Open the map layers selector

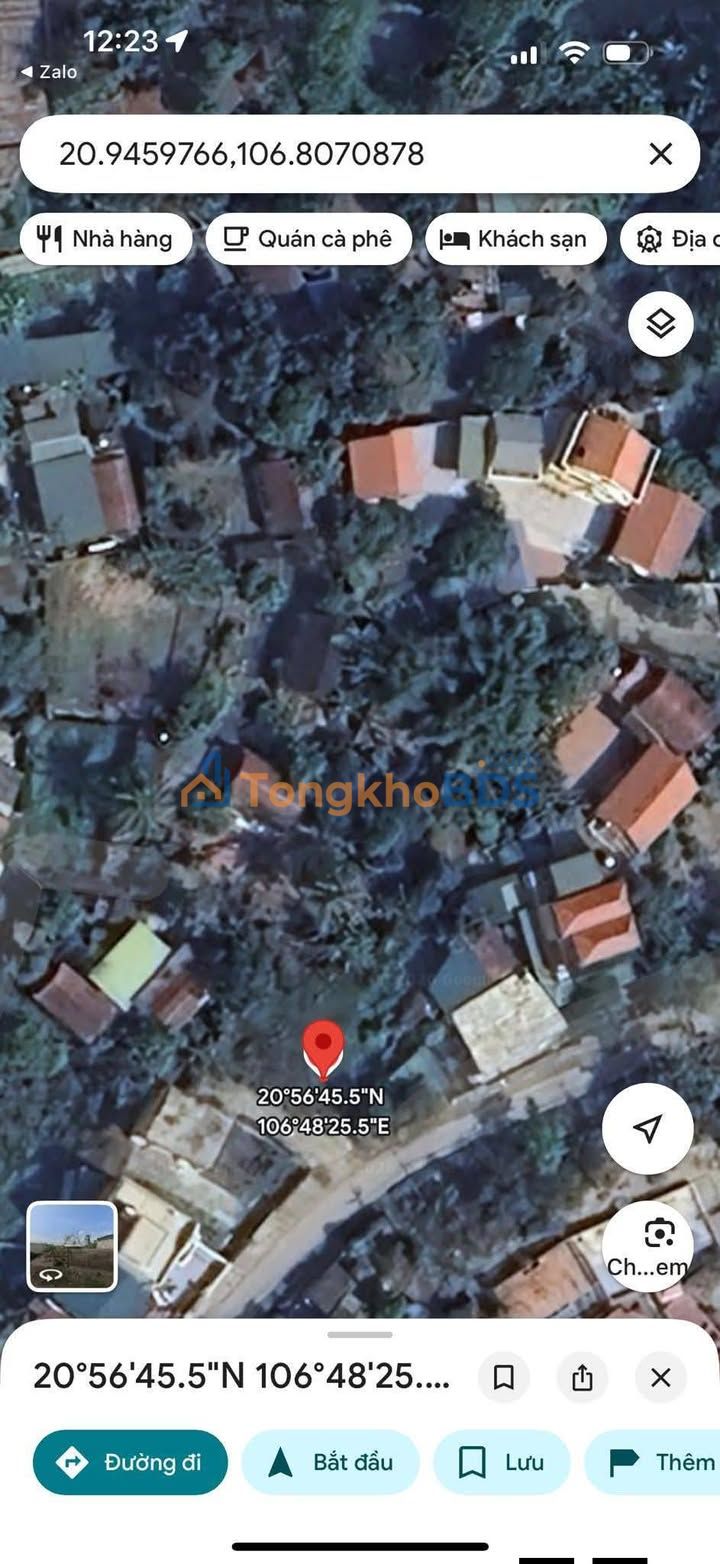[660, 324]
